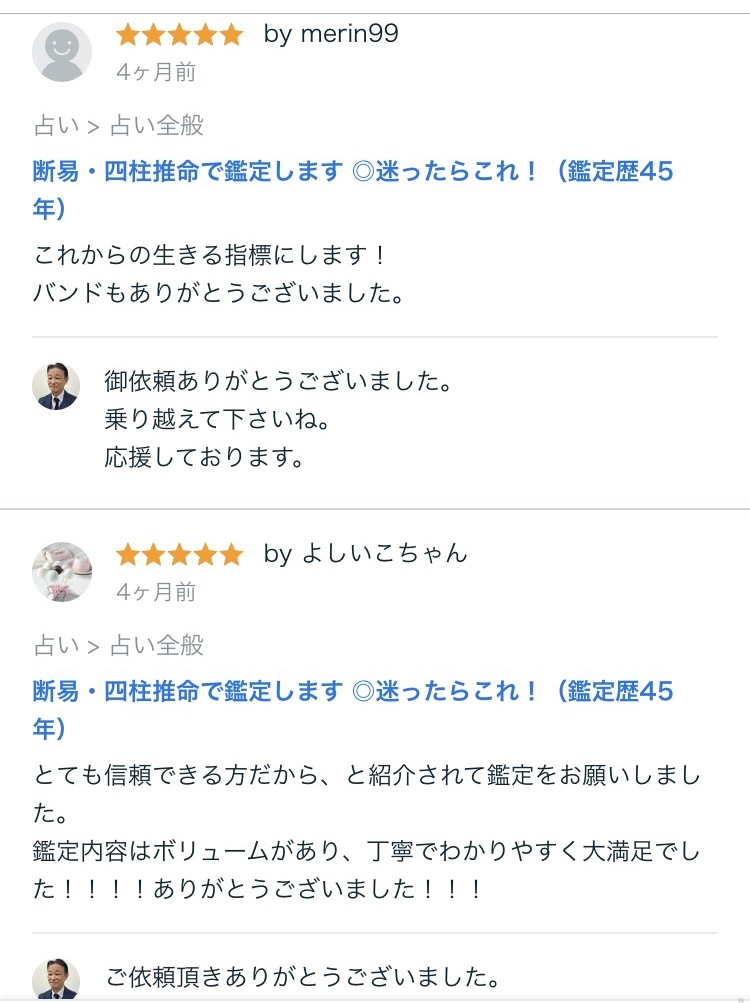The height and width of the screenshot is (1003, 750).
Task: View merin99's profile avatar
Action: tap(62, 52)
